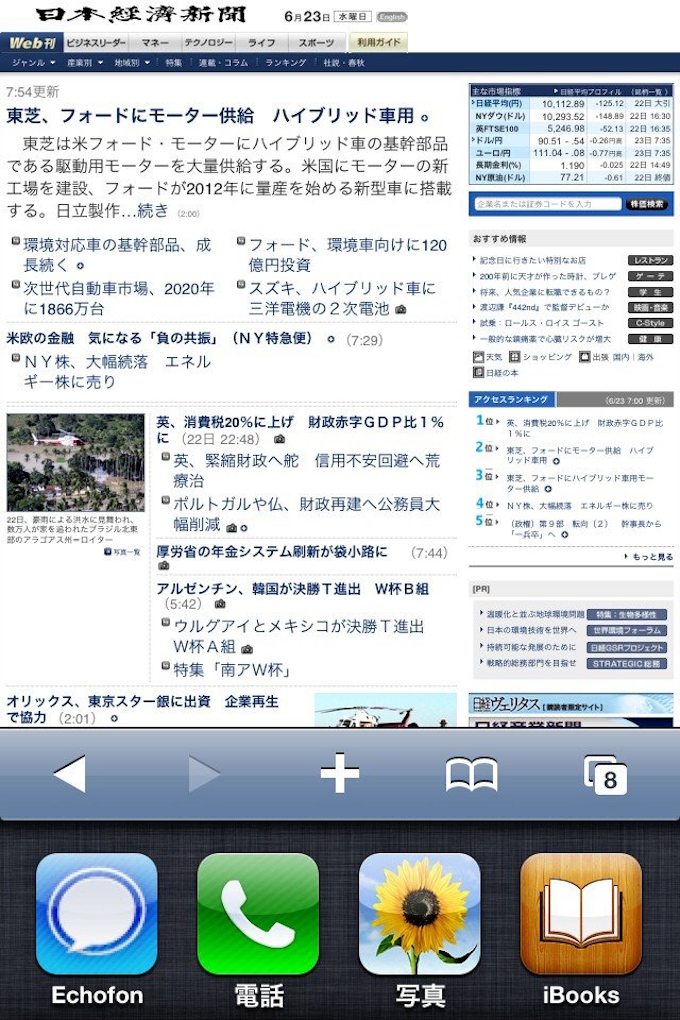The image size is (680, 1020).
Task: Tap the 株価検索 button
Action: point(647,204)
